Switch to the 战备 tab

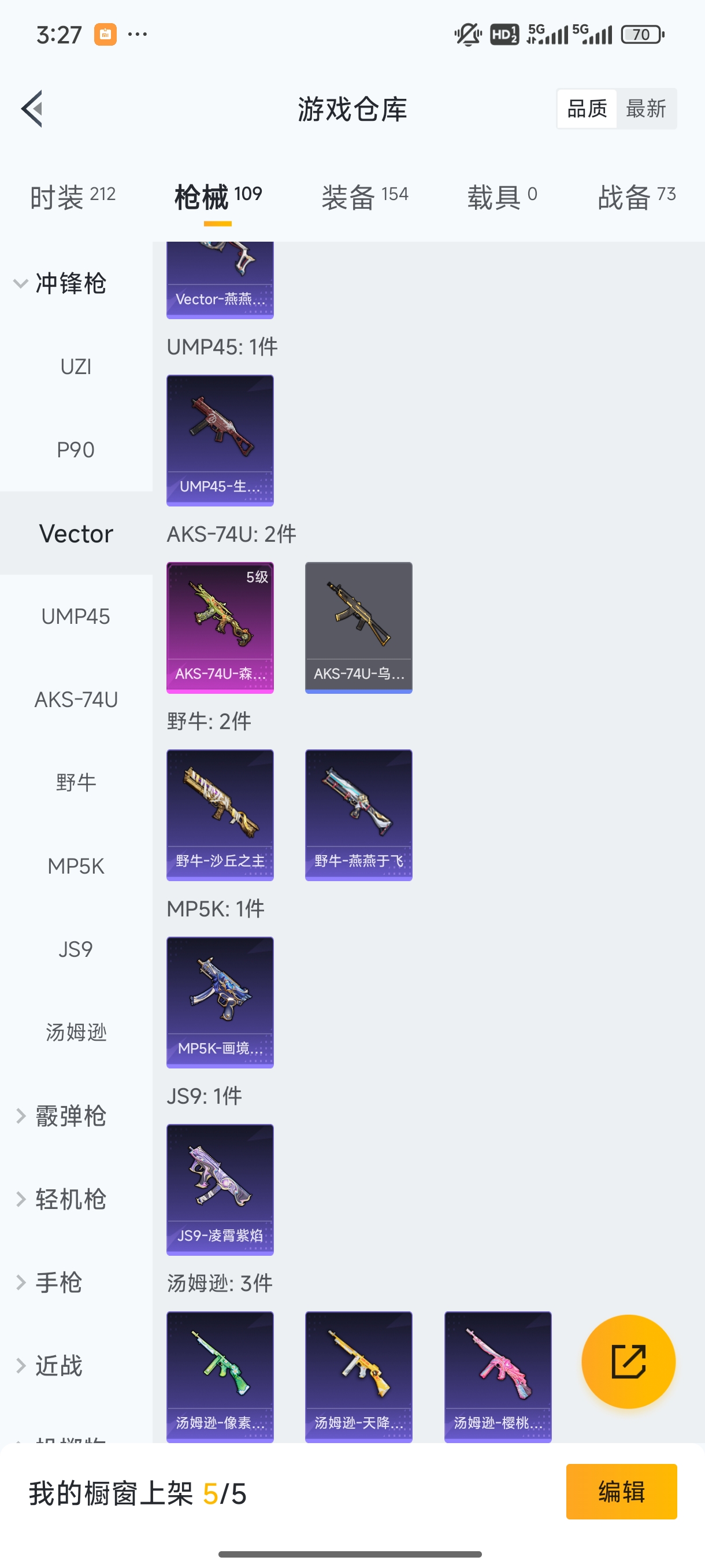tap(636, 197)
